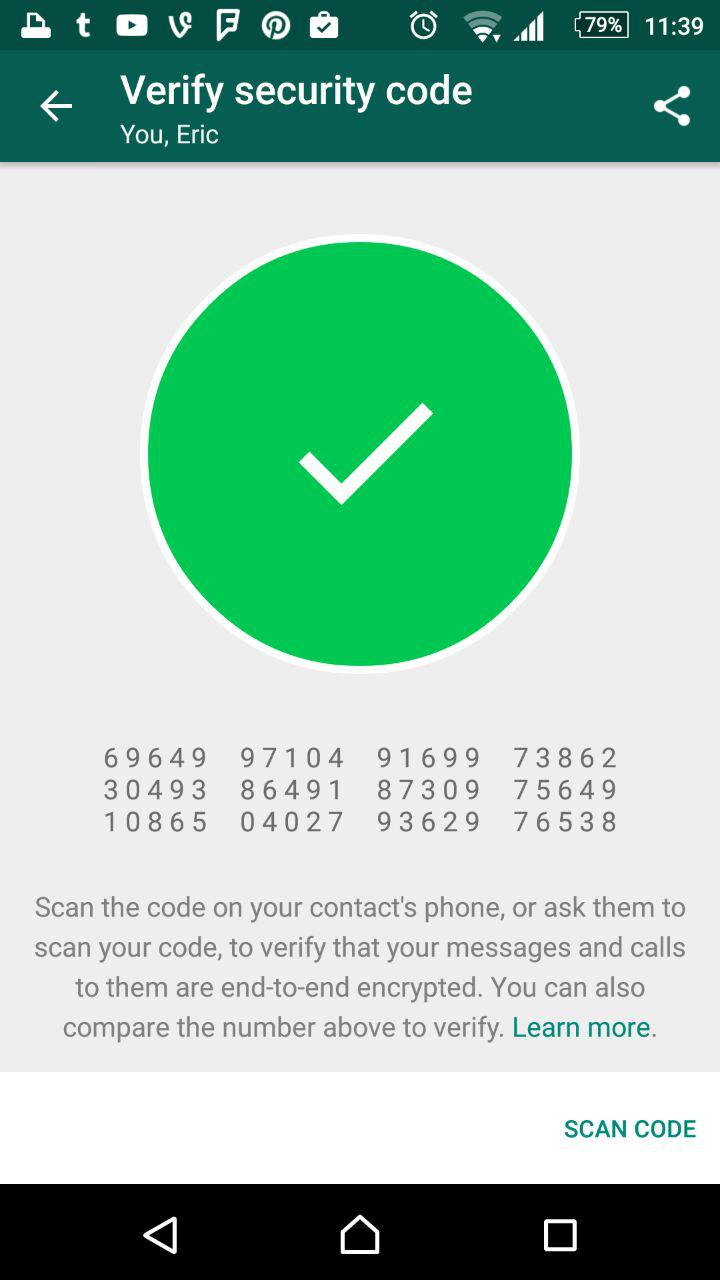Open recent apps from navigation bar

coord(560,1235)
